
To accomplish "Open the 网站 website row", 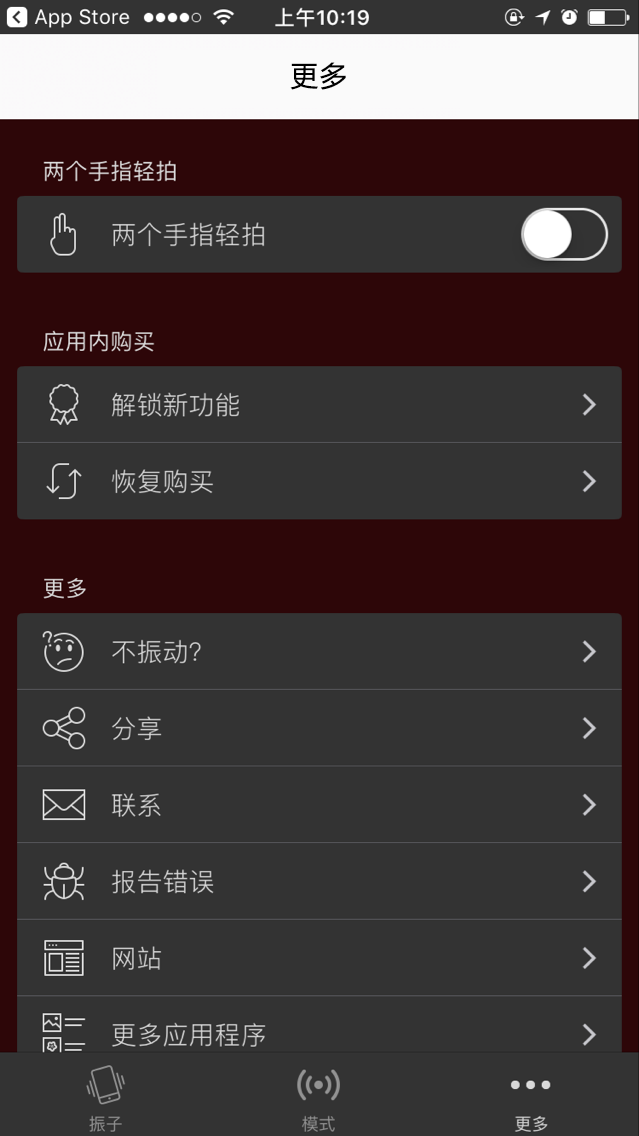I will [x=320, y=958].
